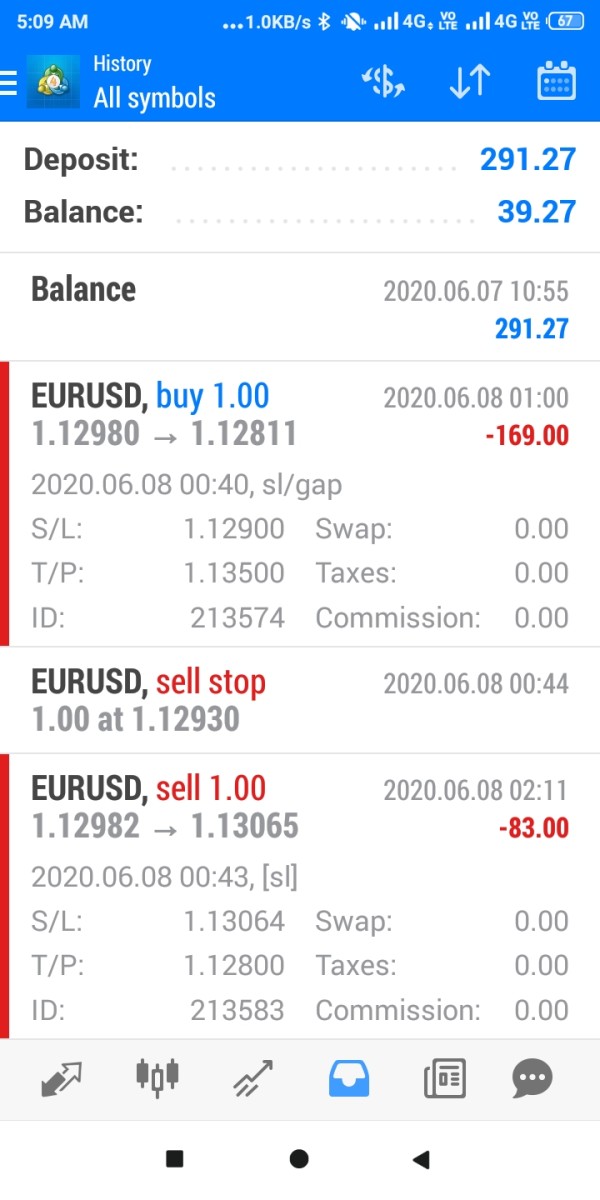Change history sort order
The width and height of the screenshot is (600, 1200).
coord(469,84)
